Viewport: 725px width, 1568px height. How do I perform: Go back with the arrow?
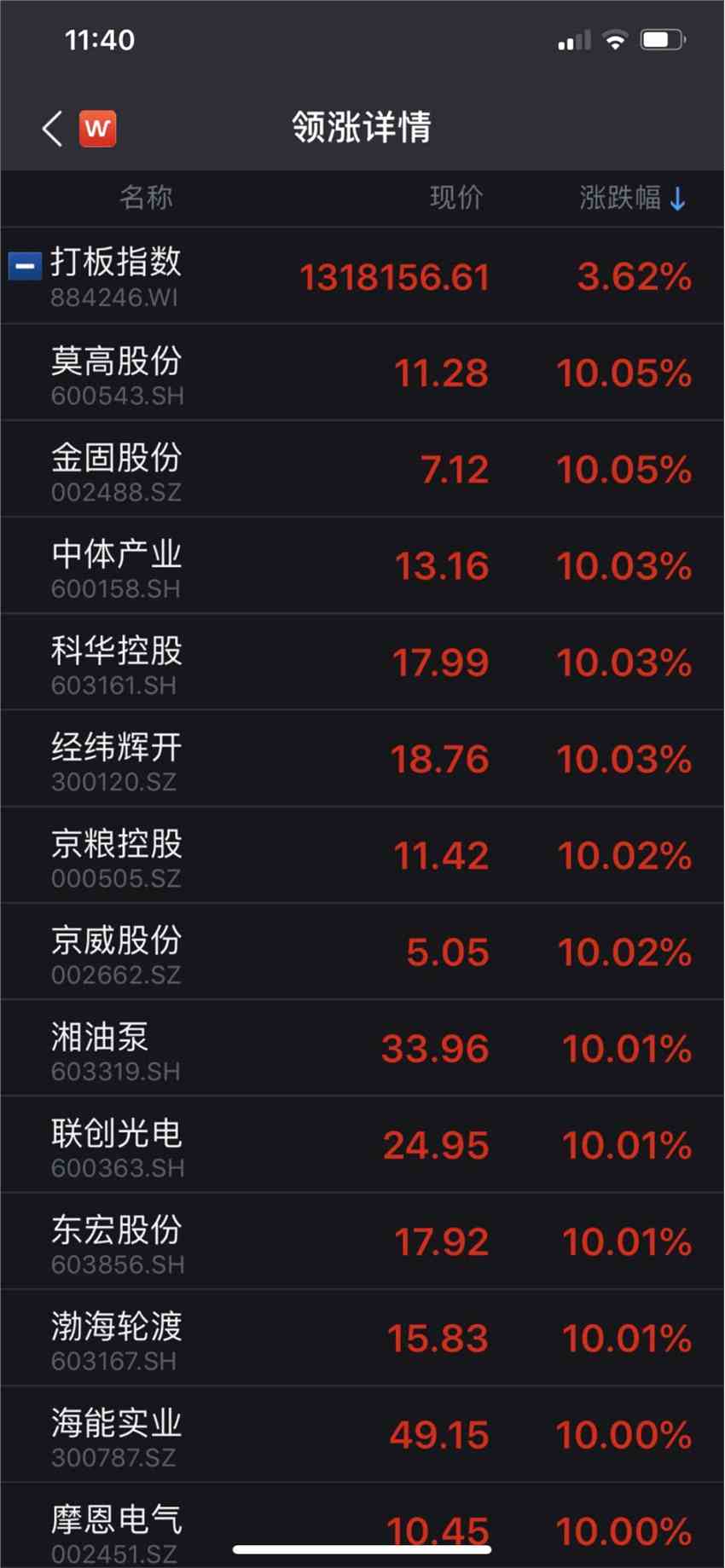click(x=53, y=129)
